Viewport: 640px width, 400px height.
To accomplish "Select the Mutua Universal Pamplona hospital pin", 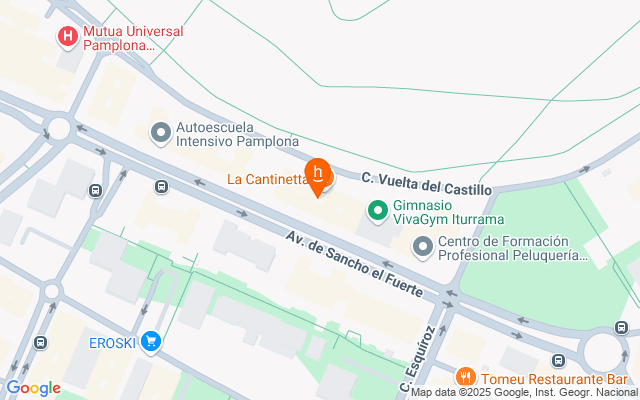I will 68,38.
